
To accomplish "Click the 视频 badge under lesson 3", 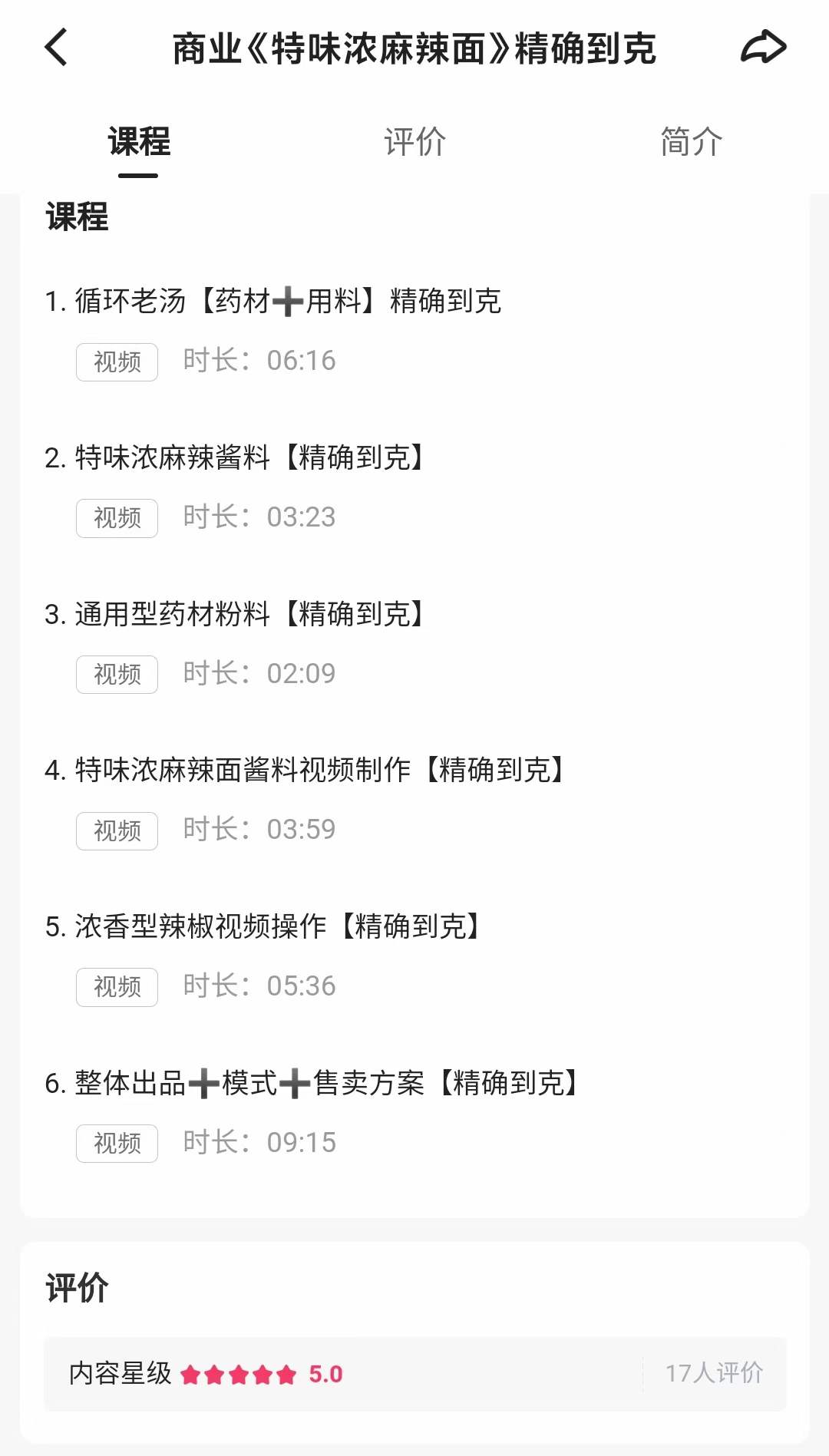I will pos(116,675).
